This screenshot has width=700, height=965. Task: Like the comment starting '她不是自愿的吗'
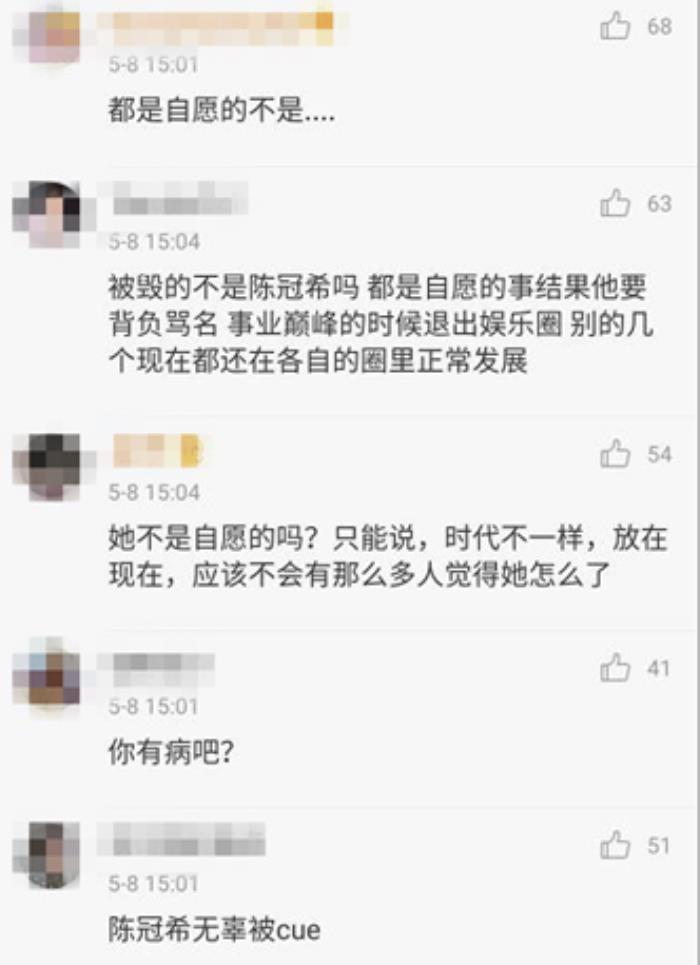click(x=614, y=455)
